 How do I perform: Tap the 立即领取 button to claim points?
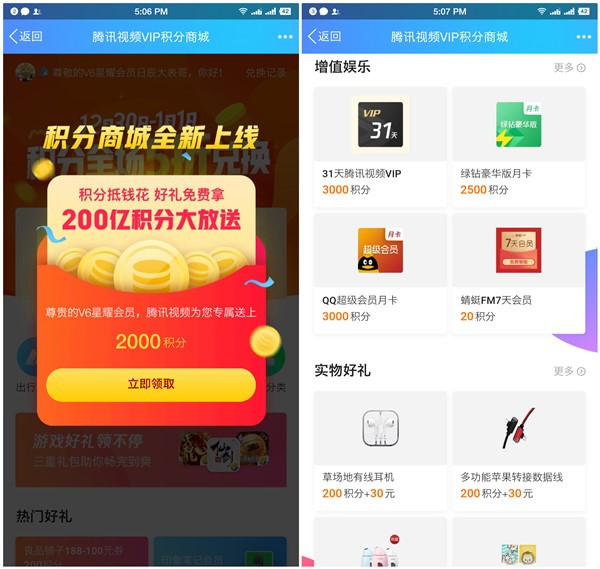[x=150, y=384]
